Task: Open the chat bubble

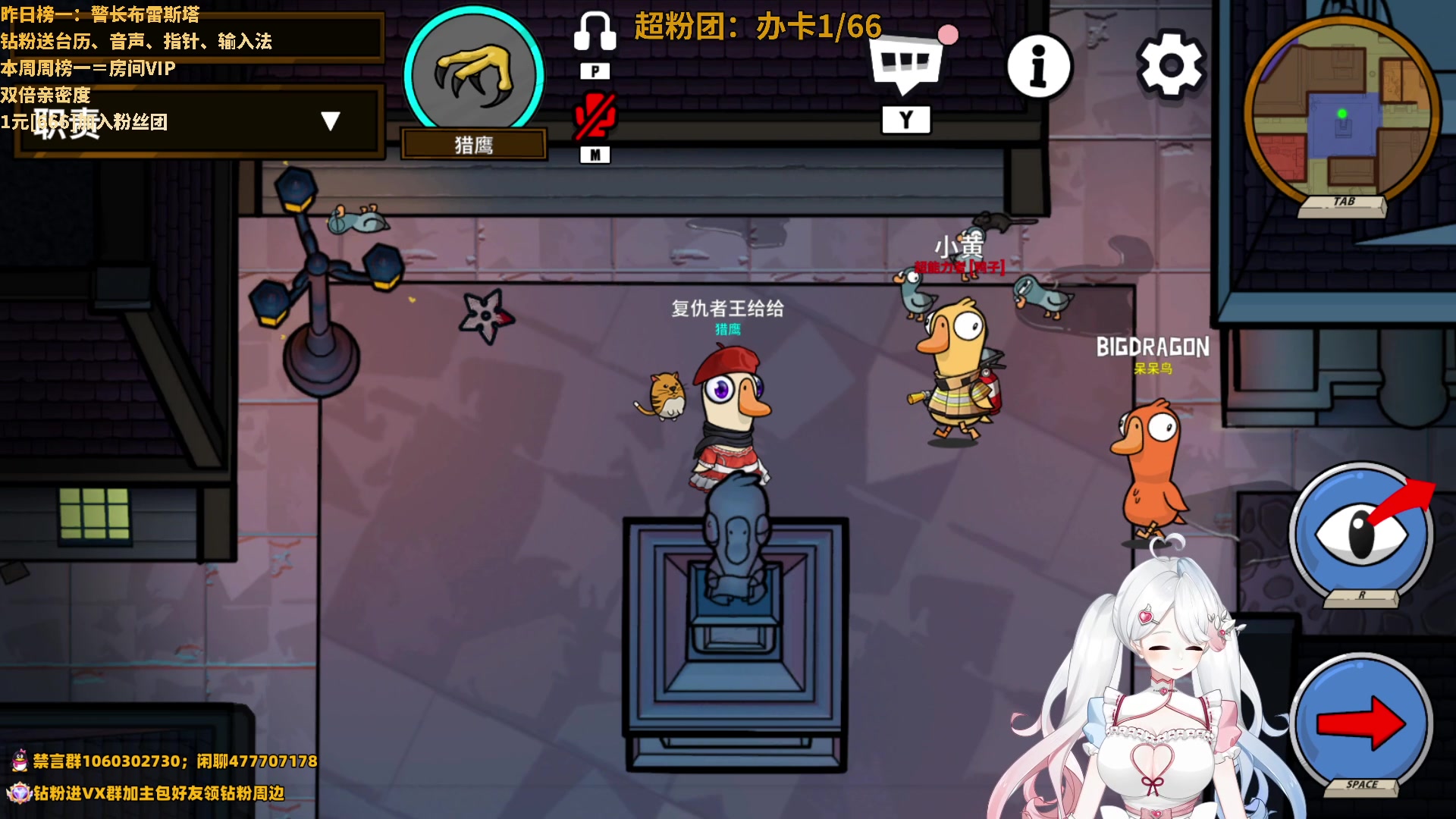Action: 906,64
